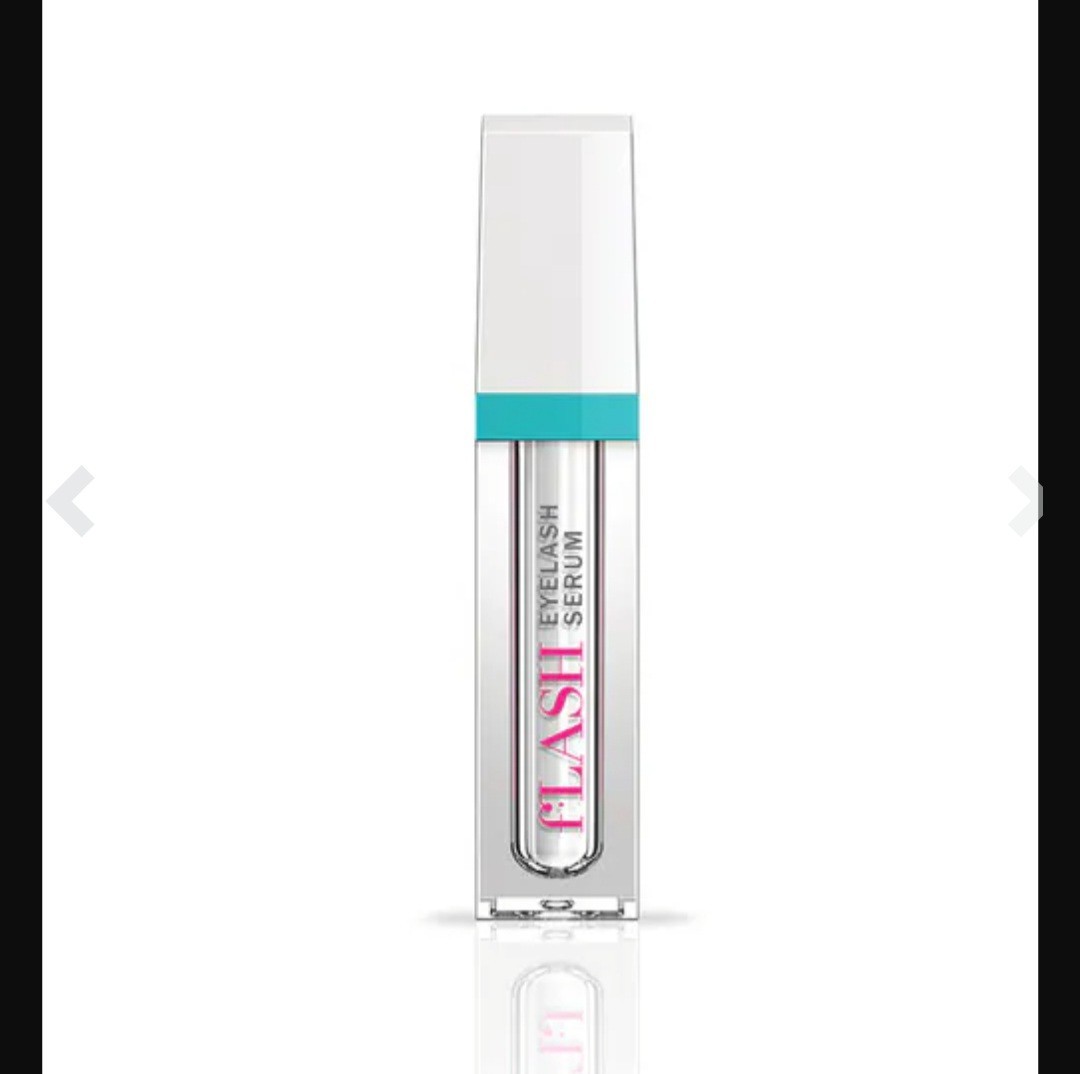Image resolution: width=1080 pixels, height=1074 pixels.
Task: Go to the previous product image
Action: point(71,501)
